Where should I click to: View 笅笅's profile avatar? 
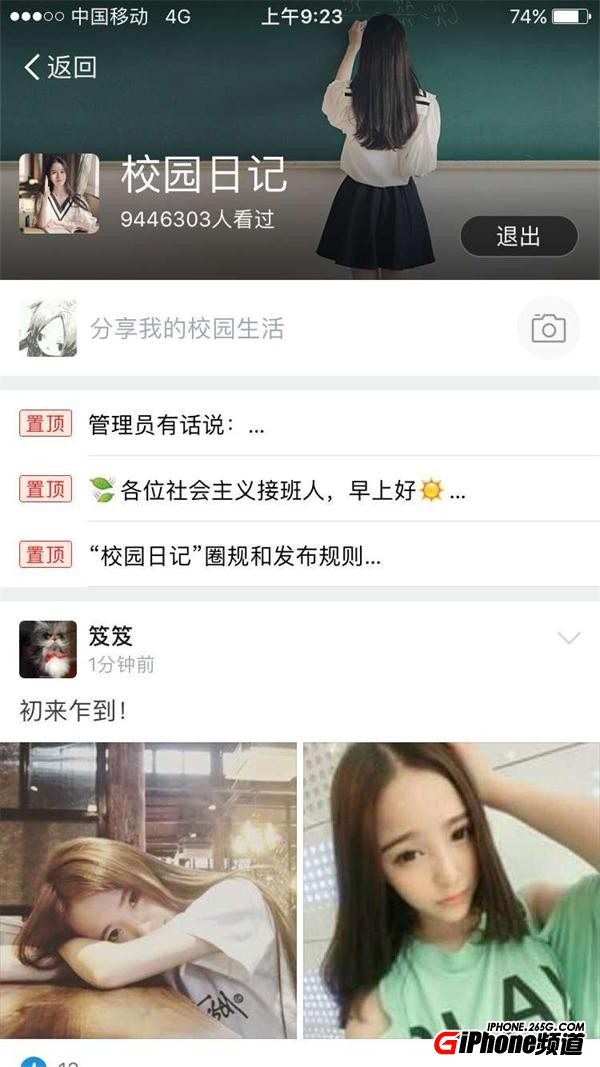tap(48, 648)
